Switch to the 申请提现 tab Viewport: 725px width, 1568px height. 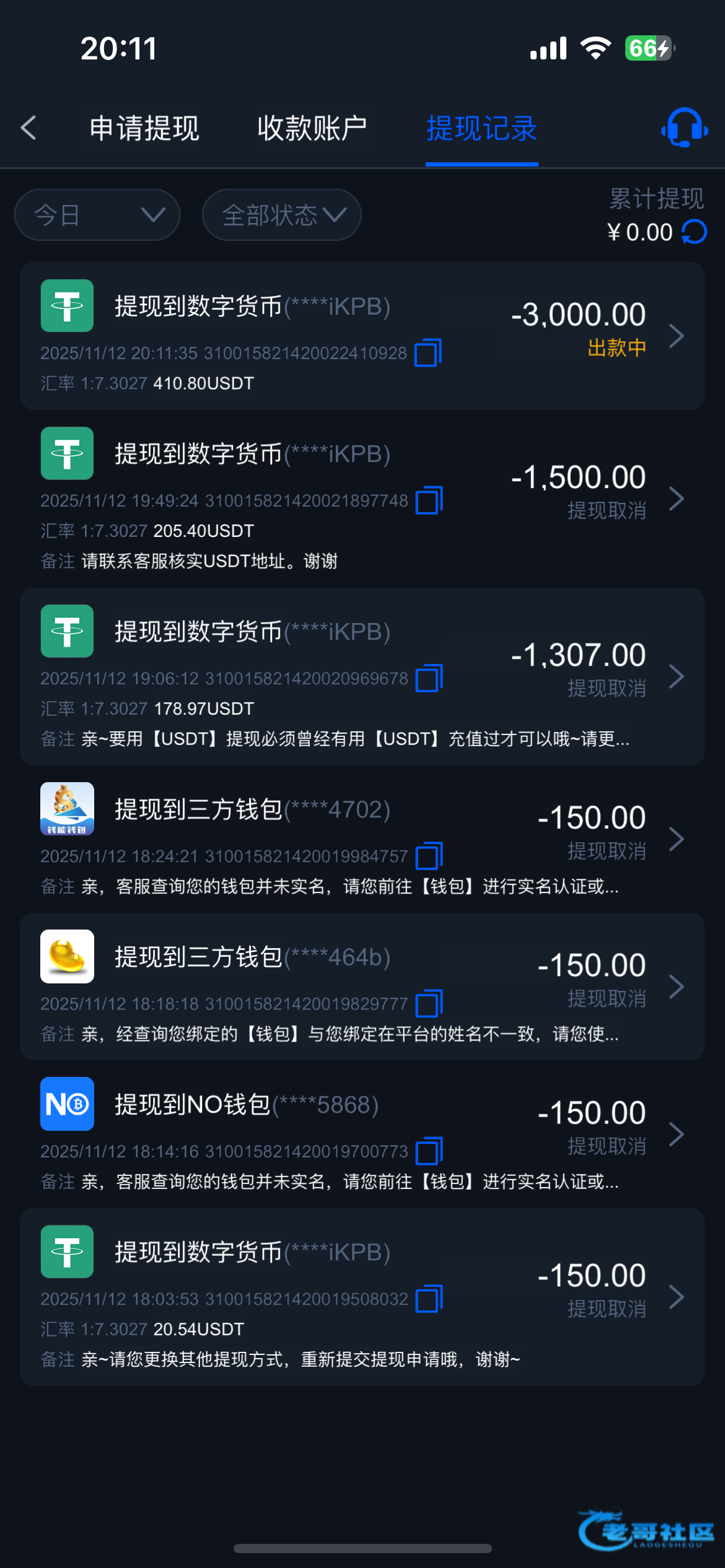pos(144,129)
